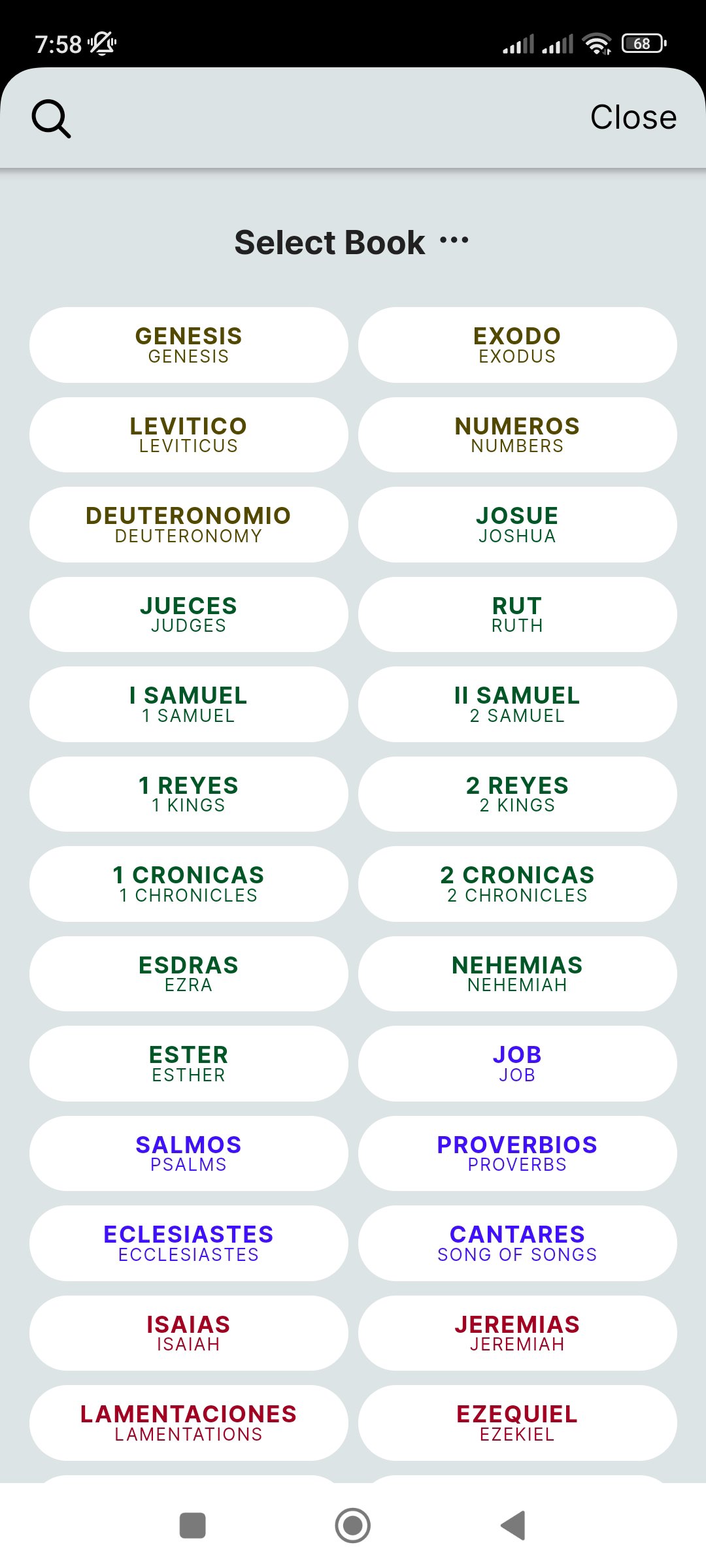Open Josue (Joshua)
706x1568 pixels.
point(517,525)
